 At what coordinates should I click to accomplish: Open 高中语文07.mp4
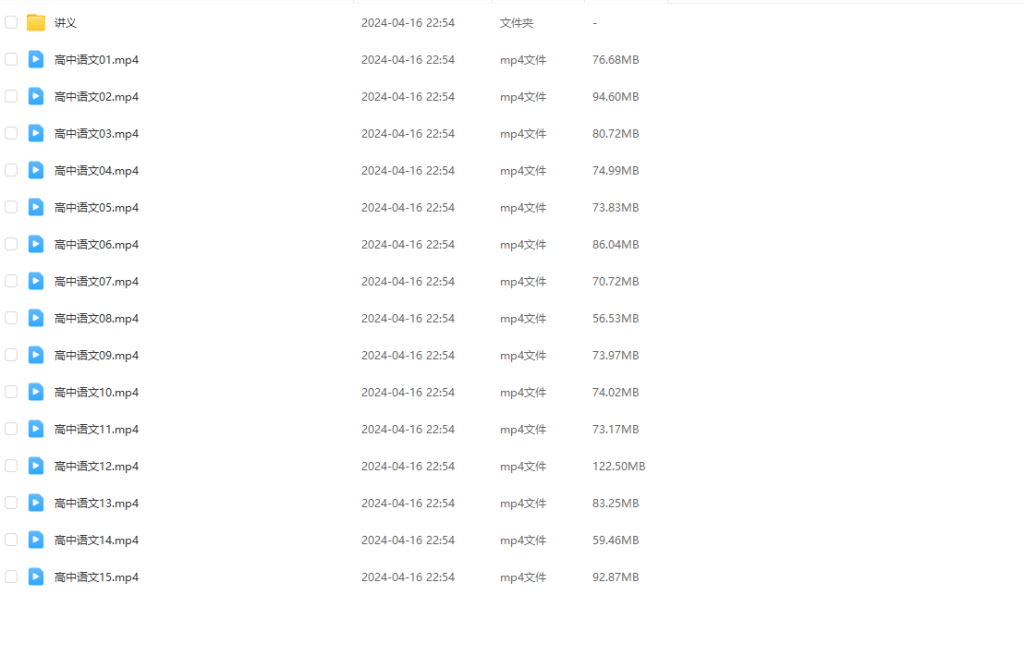point(96,282)
